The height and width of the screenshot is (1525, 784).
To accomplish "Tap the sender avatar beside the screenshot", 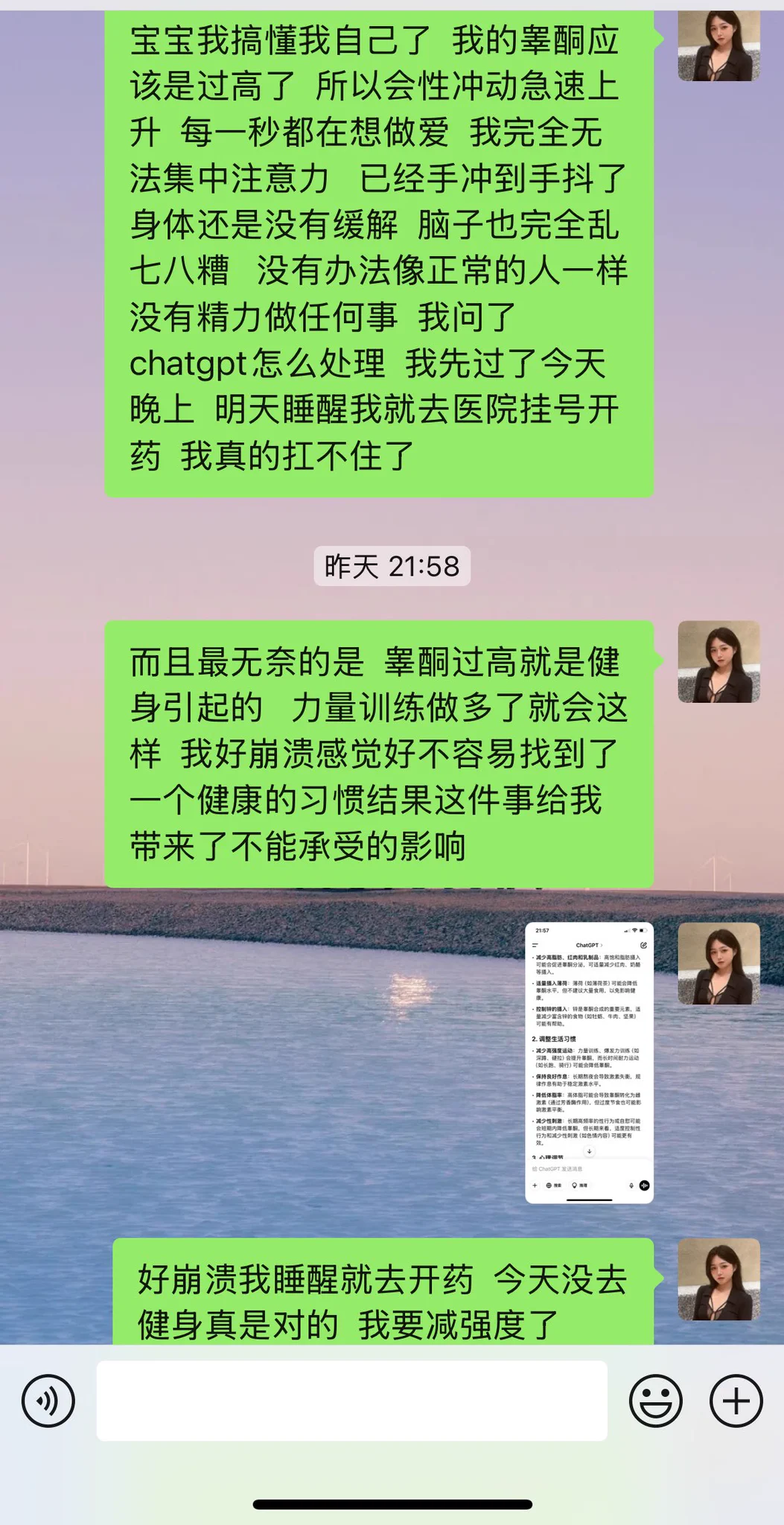I will pyautogui.click(x=718, y=964).
